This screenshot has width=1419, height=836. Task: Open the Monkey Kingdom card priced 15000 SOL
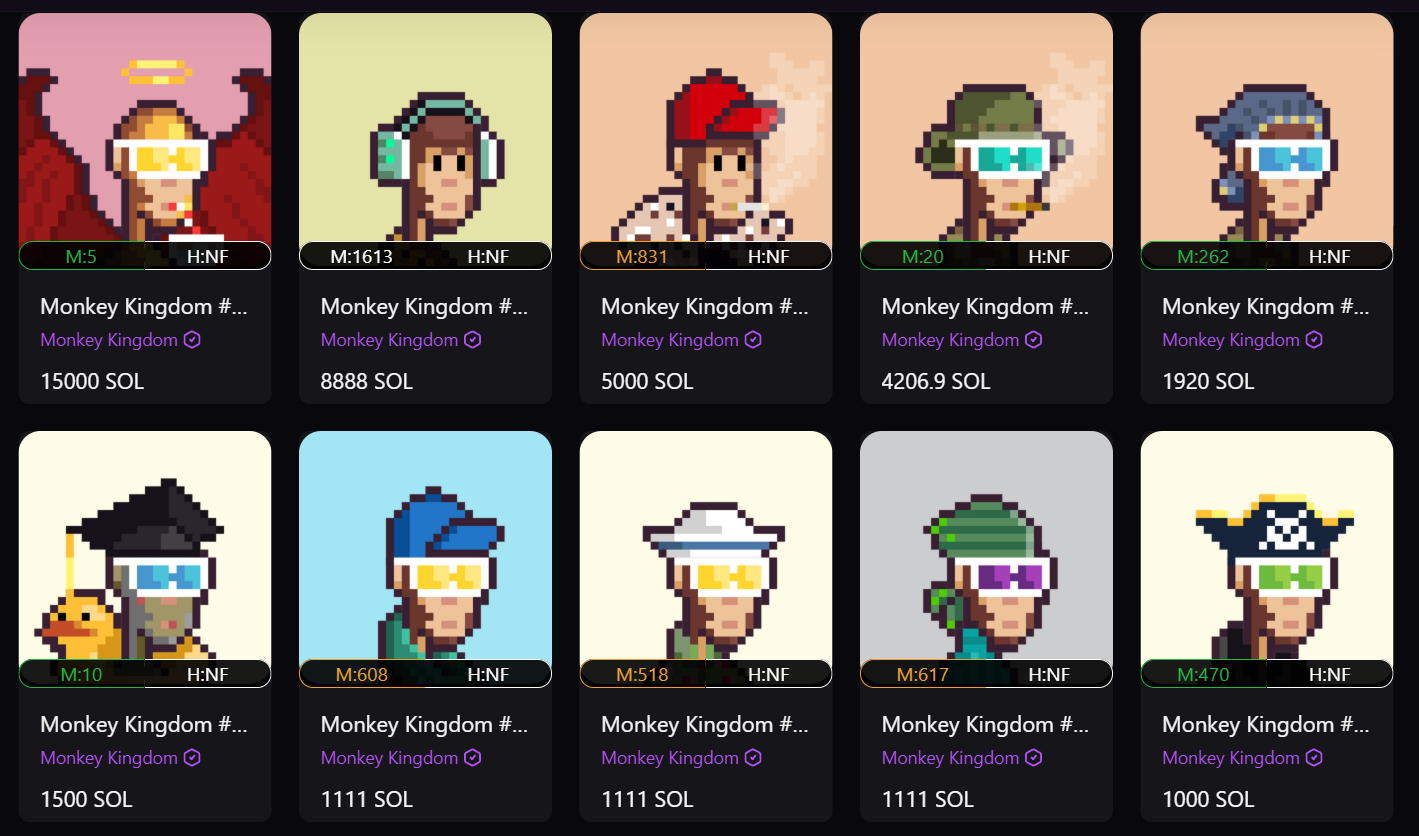point(145,130)
